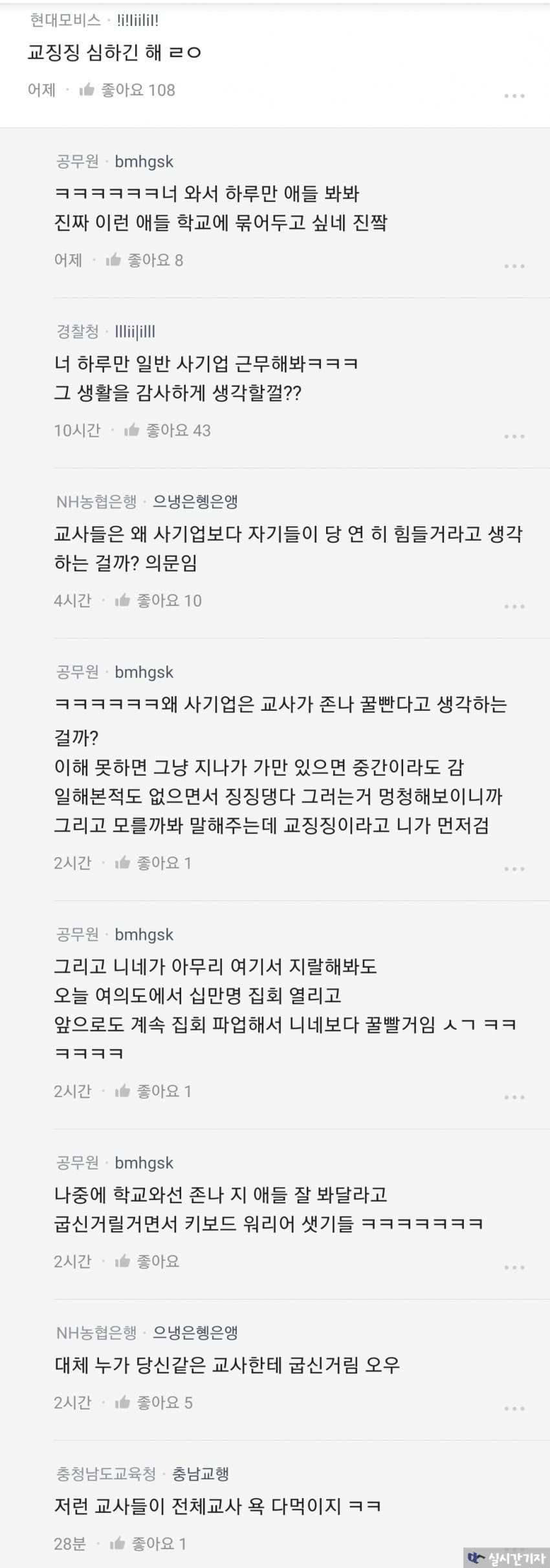550x1568 pixels.
Task: Open overflow menu on 현대모비스 comment
Action: point(514,96)
